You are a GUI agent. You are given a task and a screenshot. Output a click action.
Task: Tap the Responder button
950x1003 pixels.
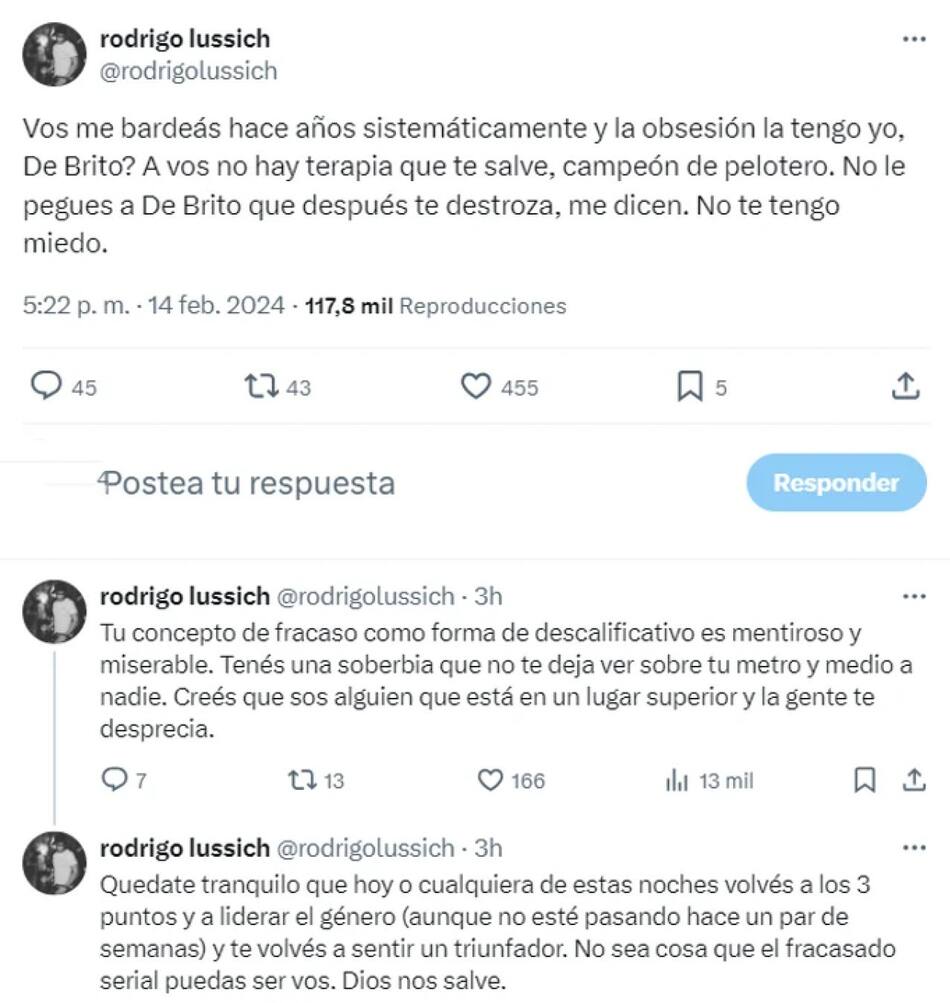836,483
